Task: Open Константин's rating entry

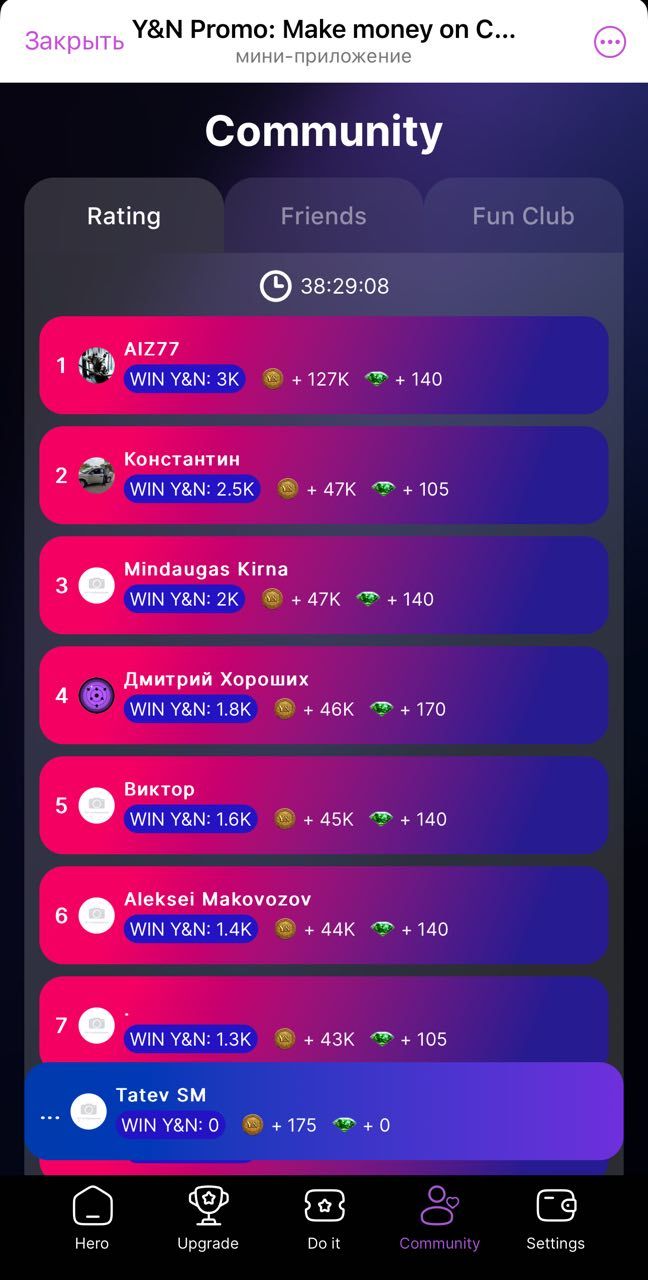Action: 323,475
